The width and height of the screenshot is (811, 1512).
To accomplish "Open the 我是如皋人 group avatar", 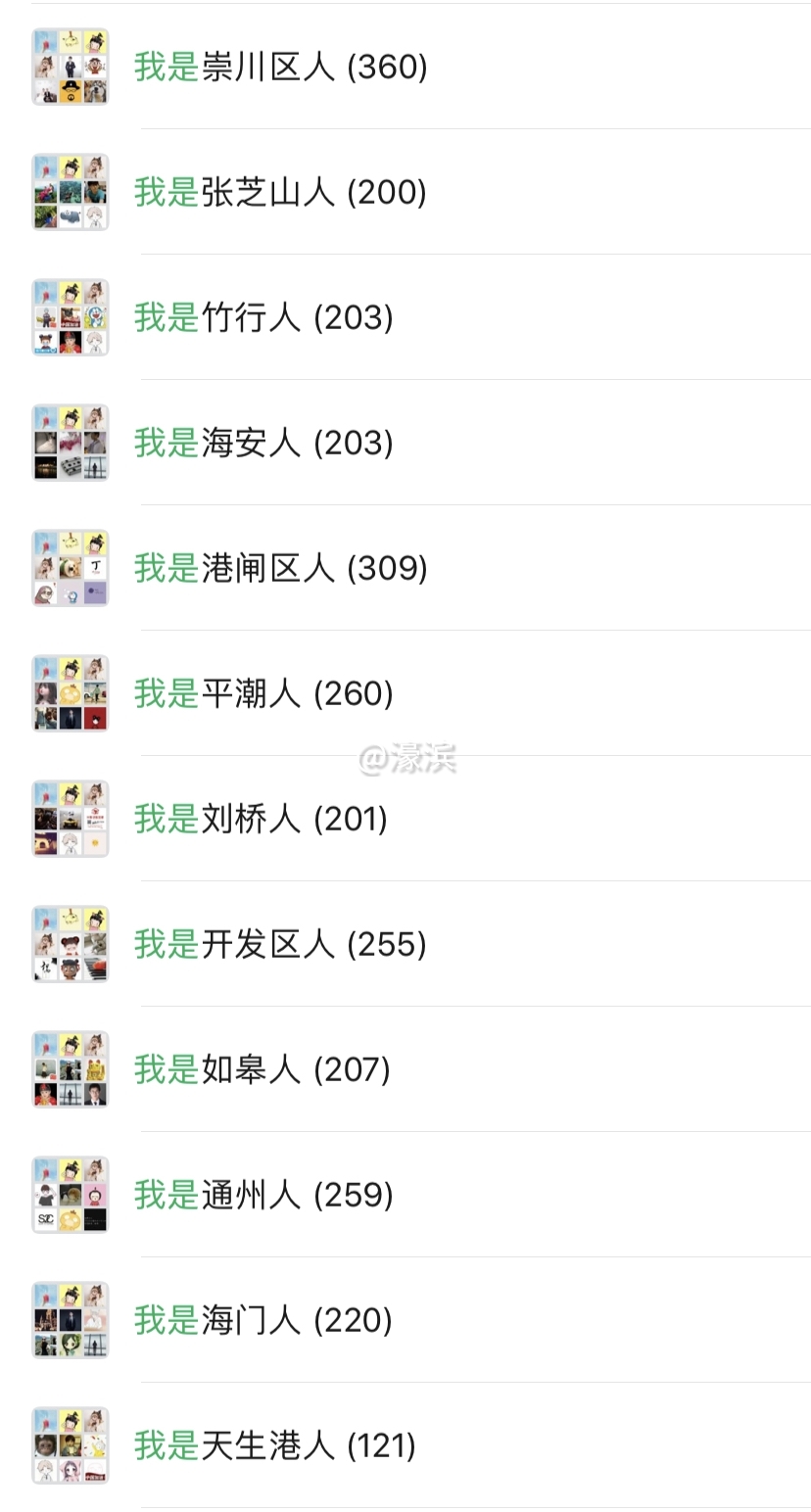I will 70,1069.
